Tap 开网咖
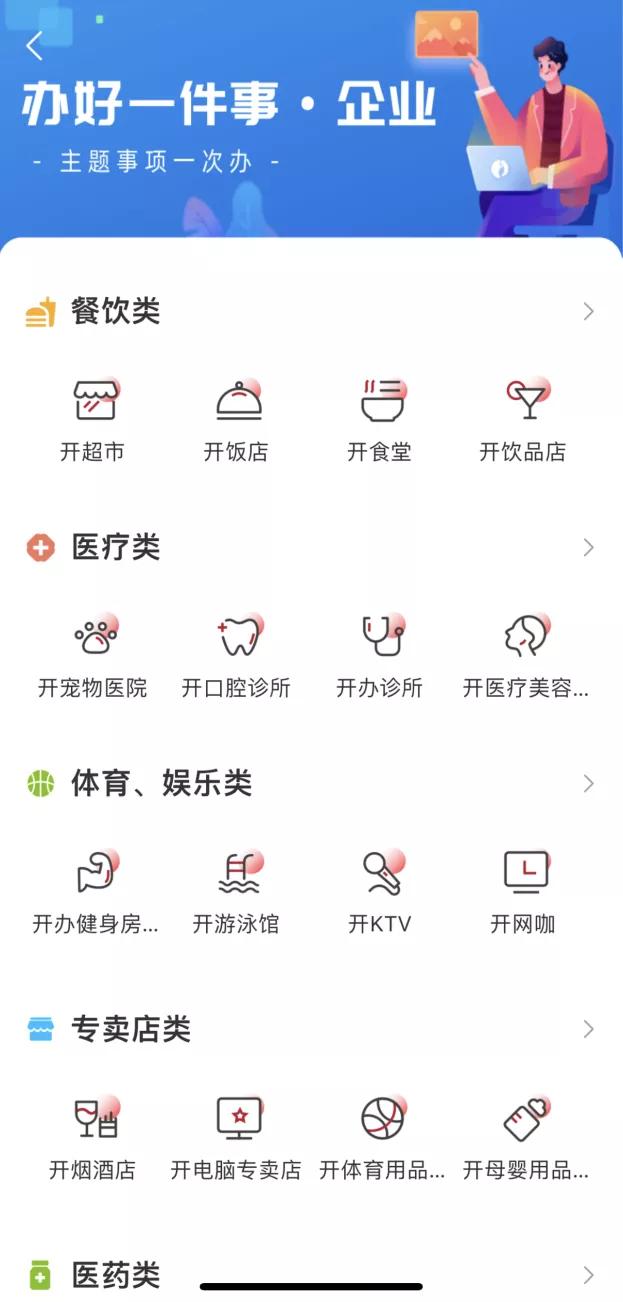 tap(523, 890)
